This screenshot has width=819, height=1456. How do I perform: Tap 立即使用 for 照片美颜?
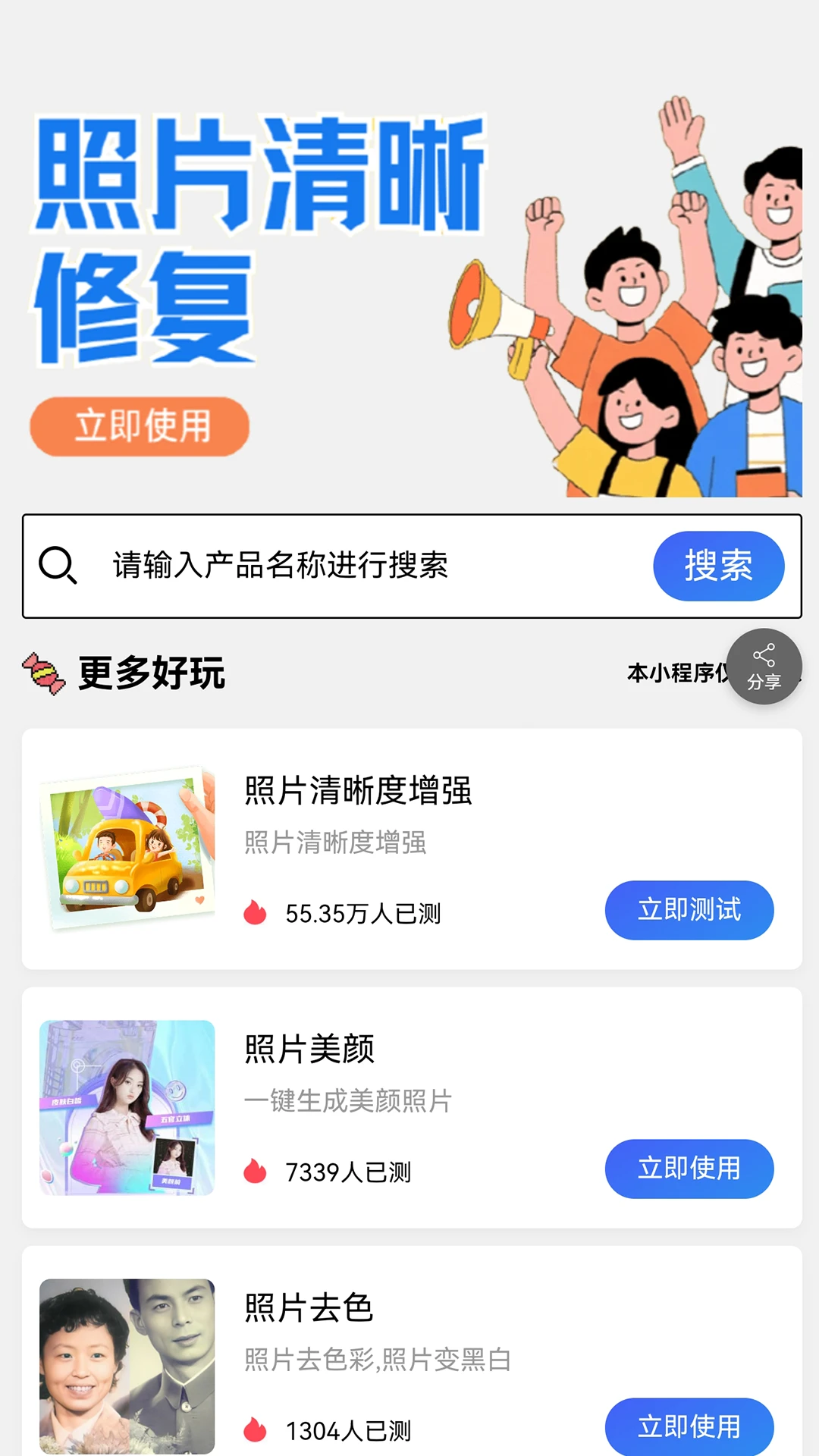tap(689, 1169)
